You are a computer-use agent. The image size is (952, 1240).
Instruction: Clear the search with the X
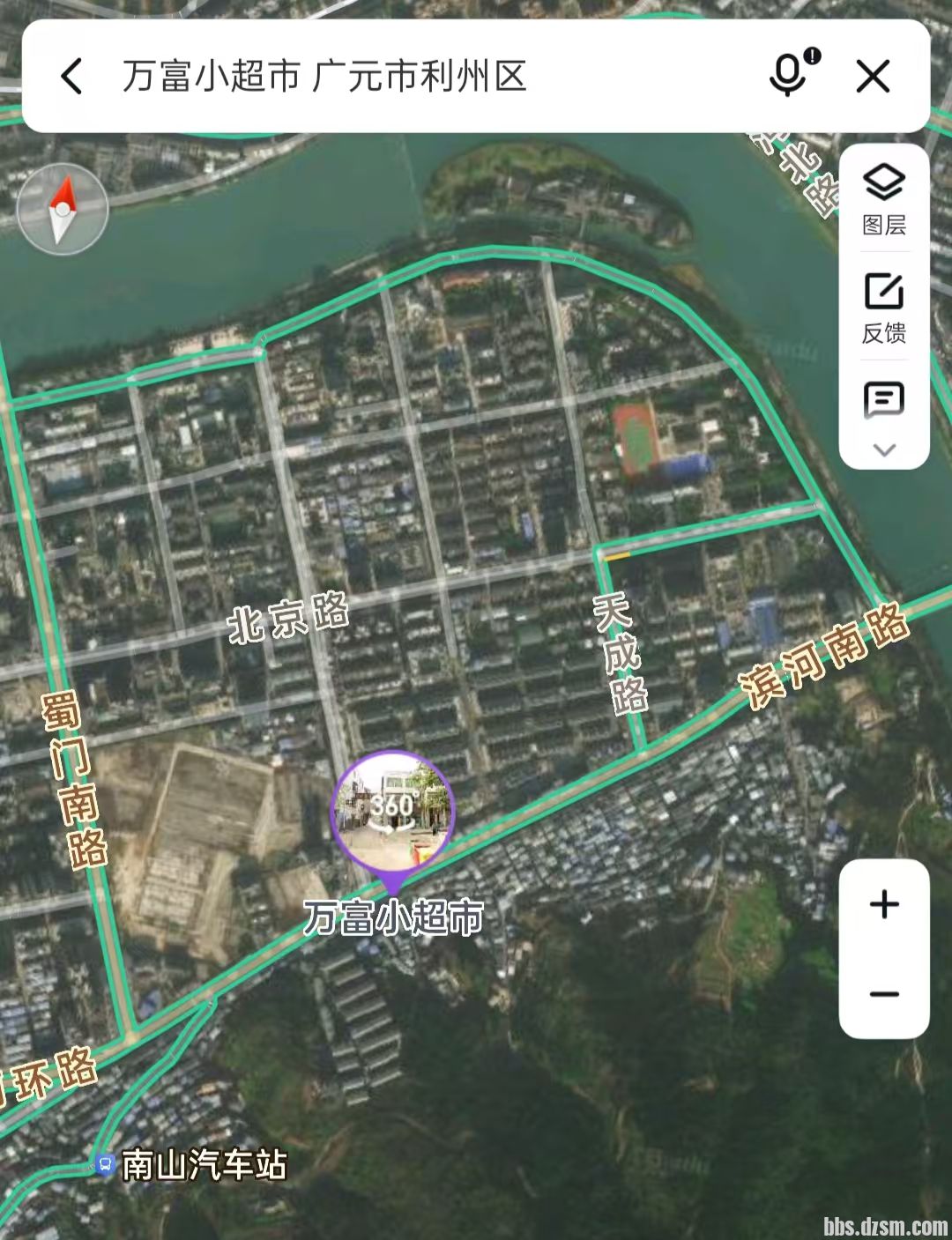pos(873,76)
